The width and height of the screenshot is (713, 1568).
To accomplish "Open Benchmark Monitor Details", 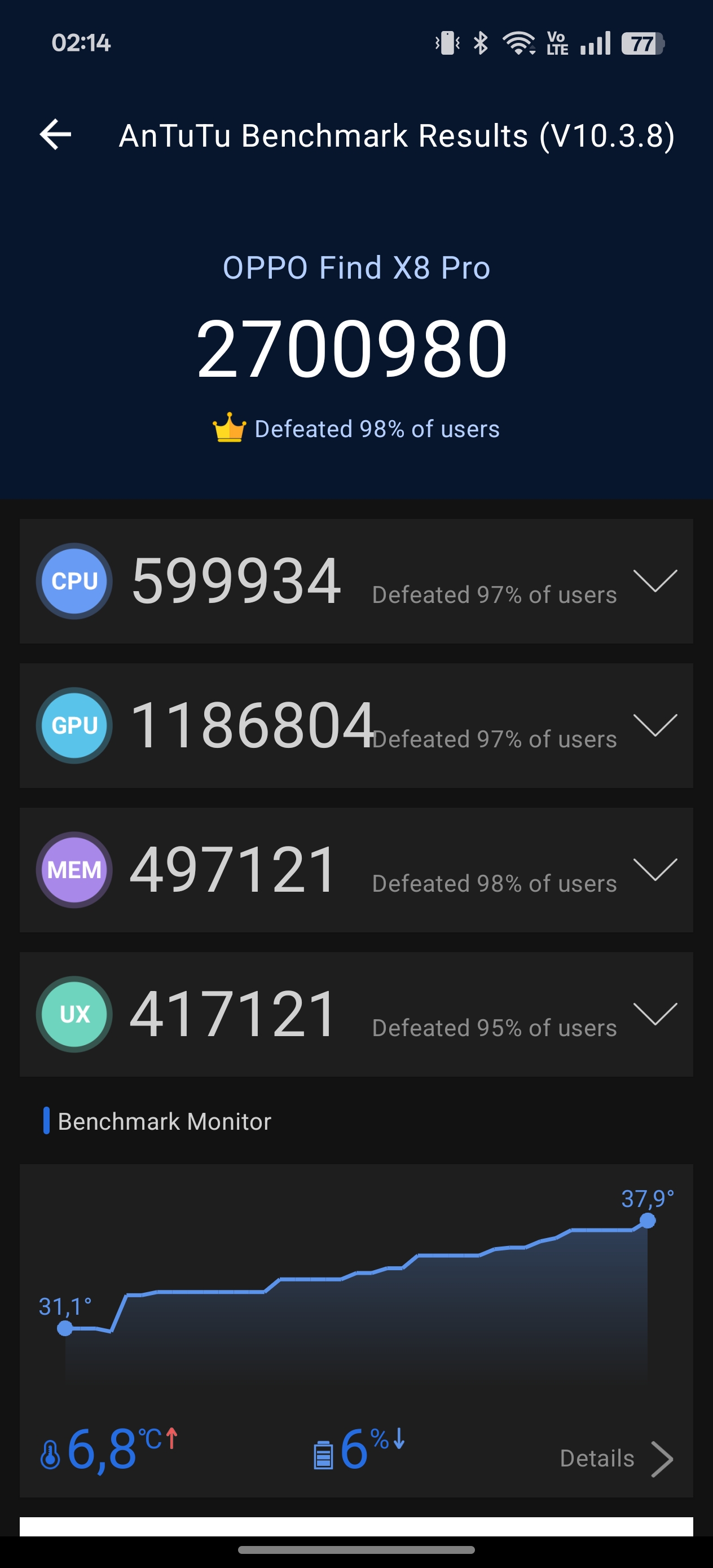I will tap(615, 1459).
